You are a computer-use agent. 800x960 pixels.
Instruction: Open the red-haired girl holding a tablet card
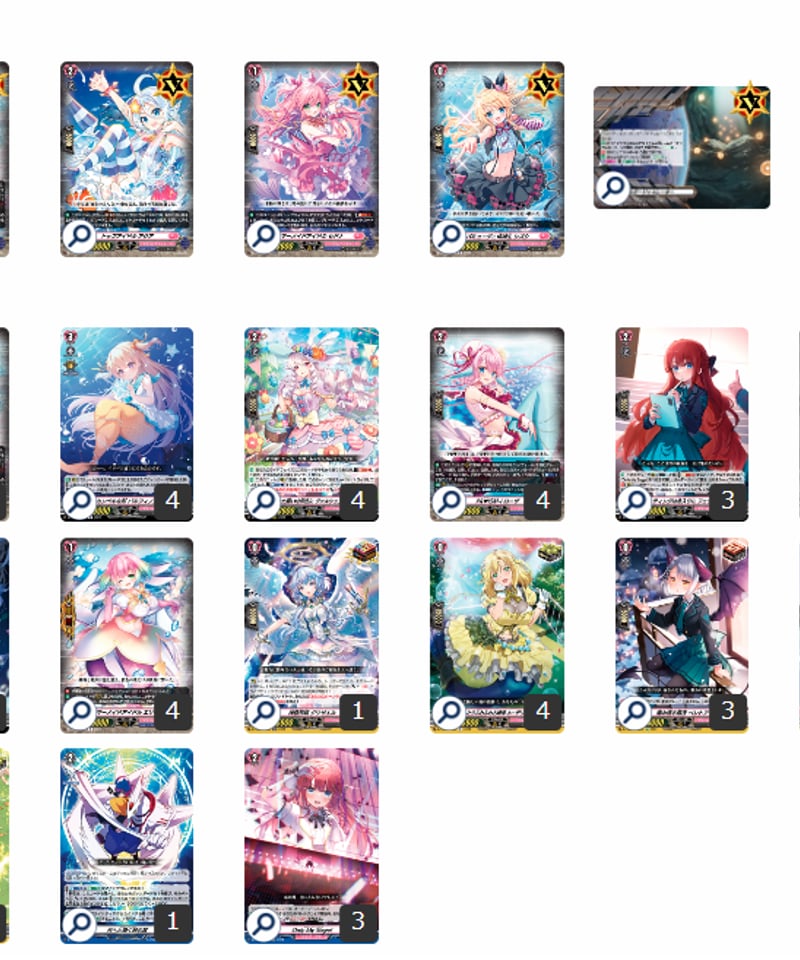tap(681, 423)
